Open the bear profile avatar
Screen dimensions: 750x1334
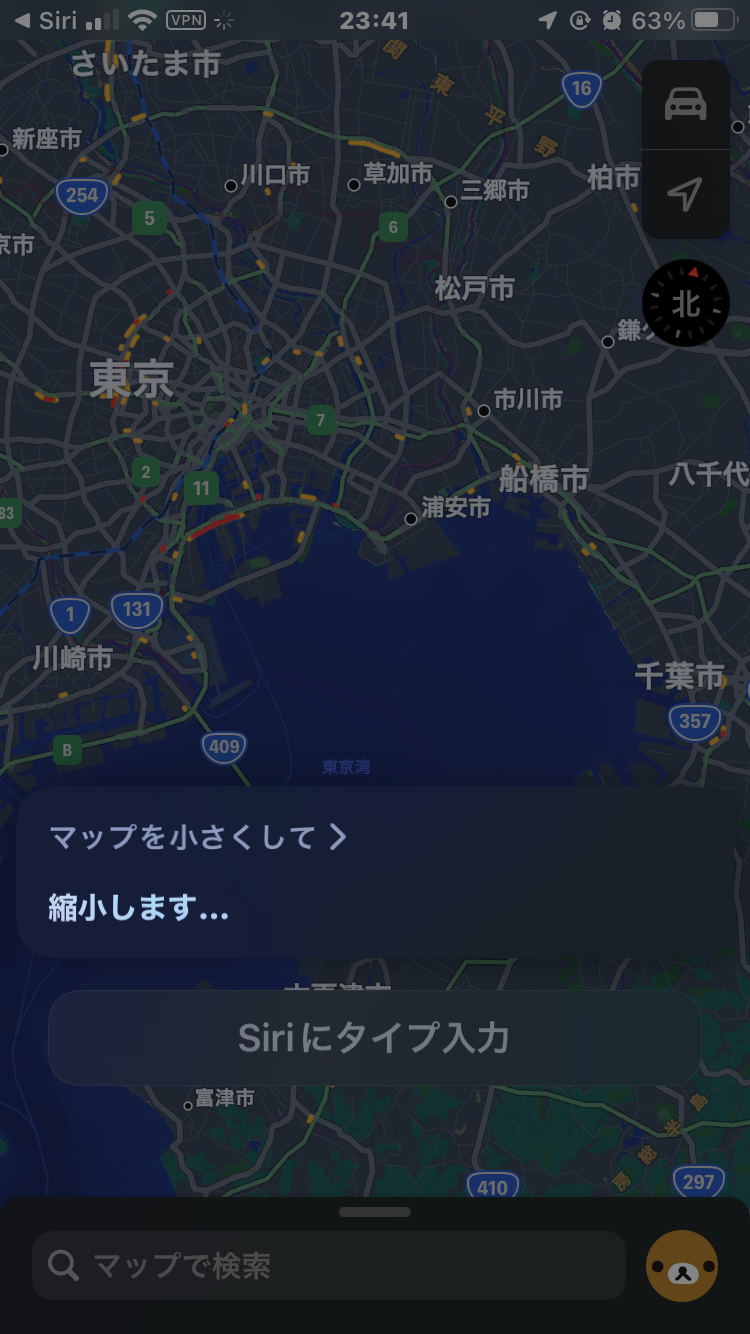coord(682,1266)
